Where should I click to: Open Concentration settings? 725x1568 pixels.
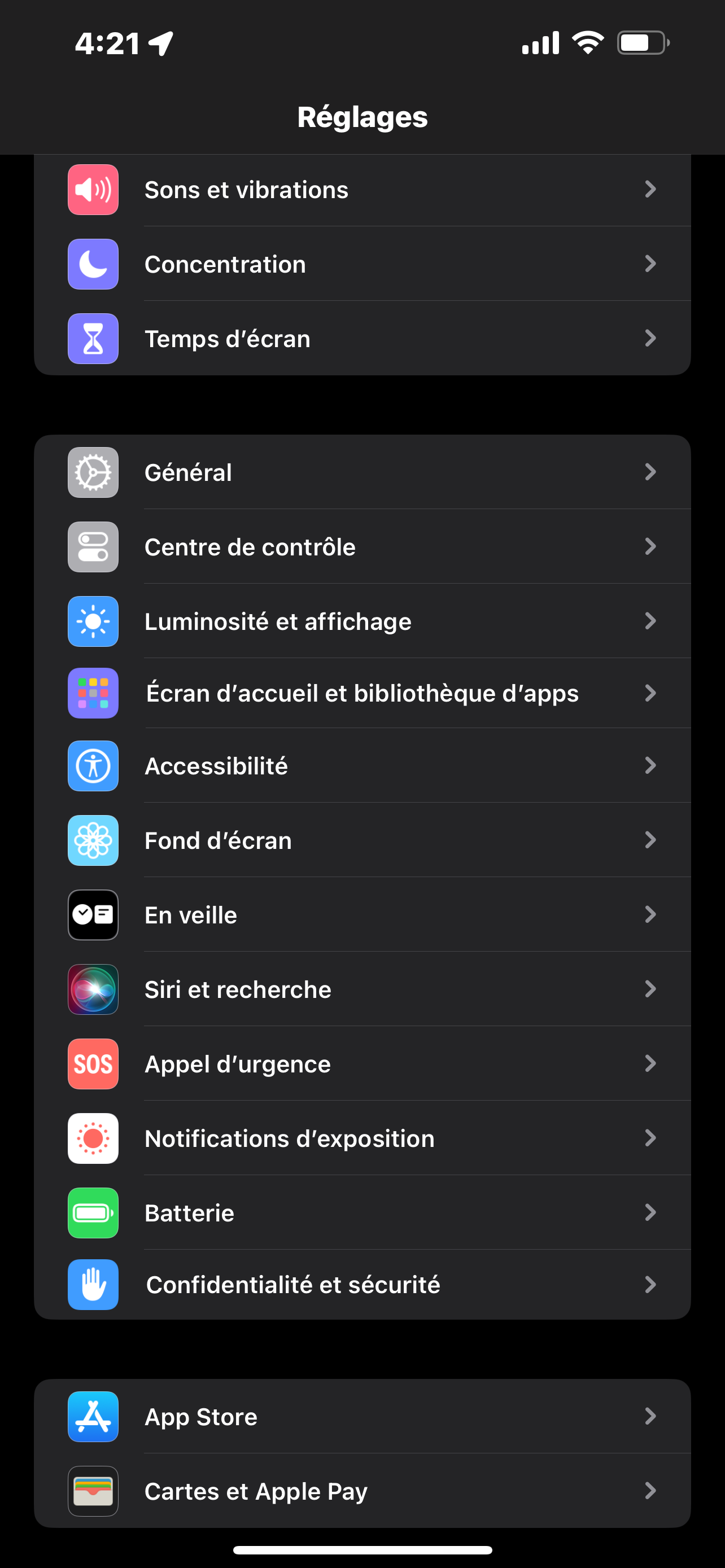[x=362, y=264]
